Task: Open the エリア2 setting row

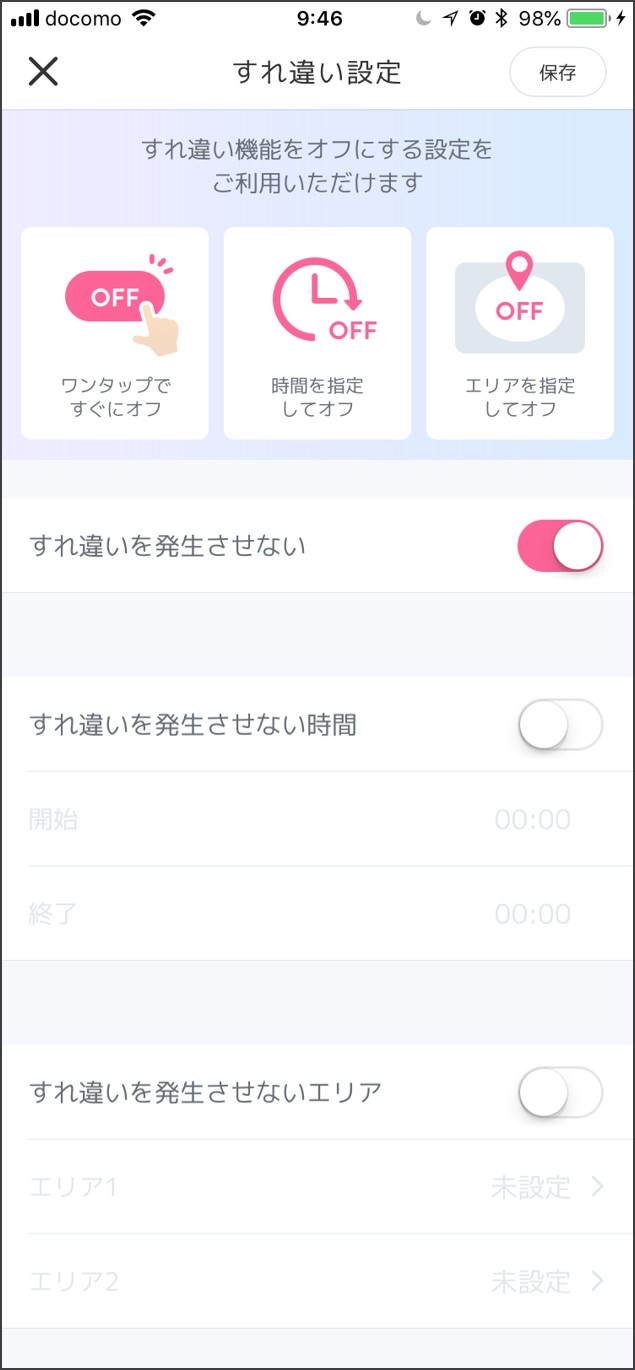Action: click(317, 1281)
